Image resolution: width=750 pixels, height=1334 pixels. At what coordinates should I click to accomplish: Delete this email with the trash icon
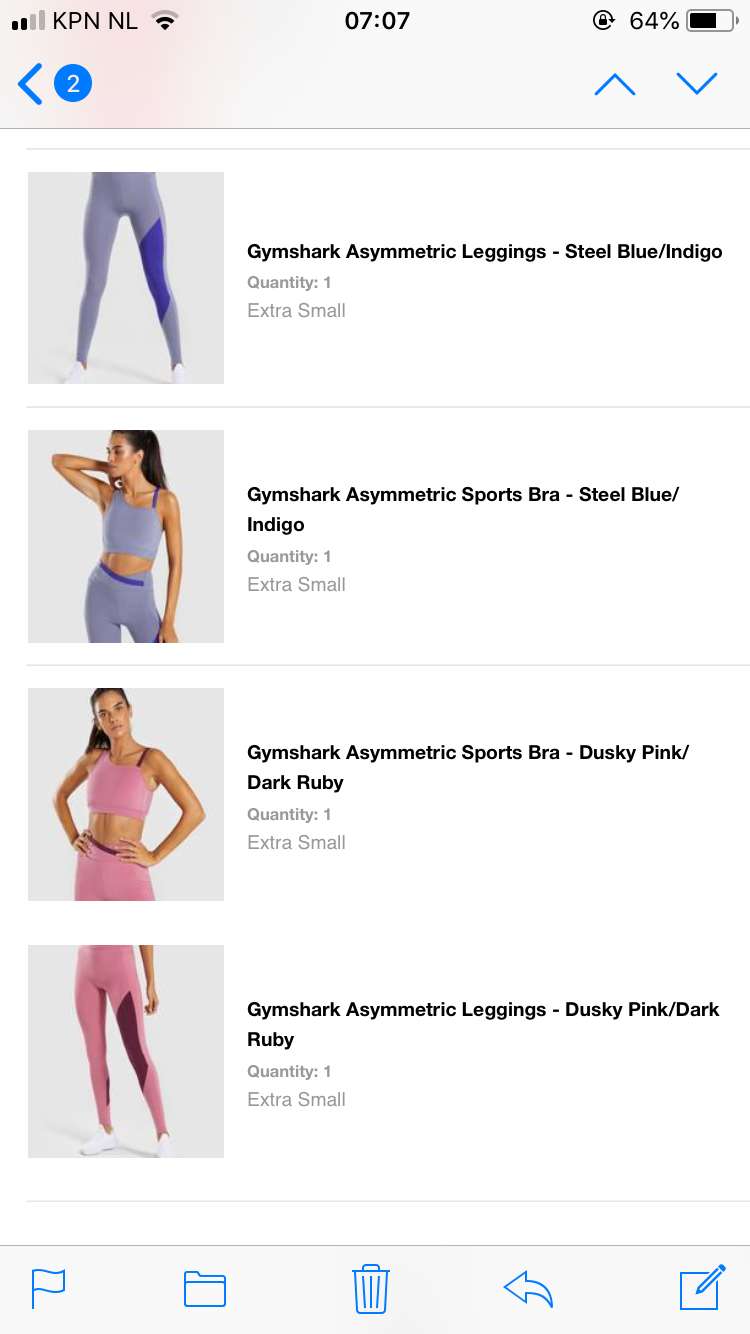pyautogui.click(x=371, y=1288)
